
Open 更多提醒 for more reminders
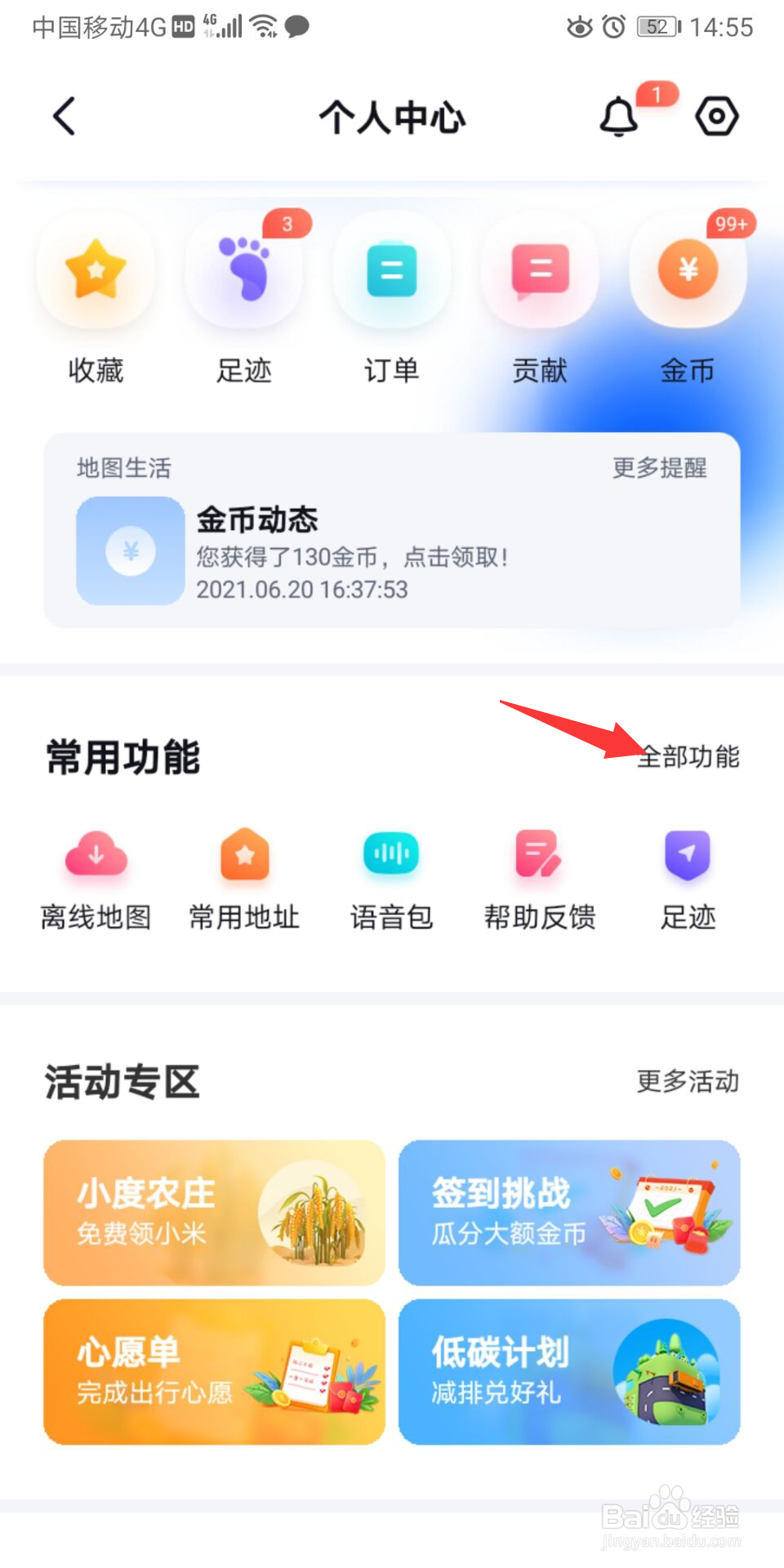click(658, 468)
